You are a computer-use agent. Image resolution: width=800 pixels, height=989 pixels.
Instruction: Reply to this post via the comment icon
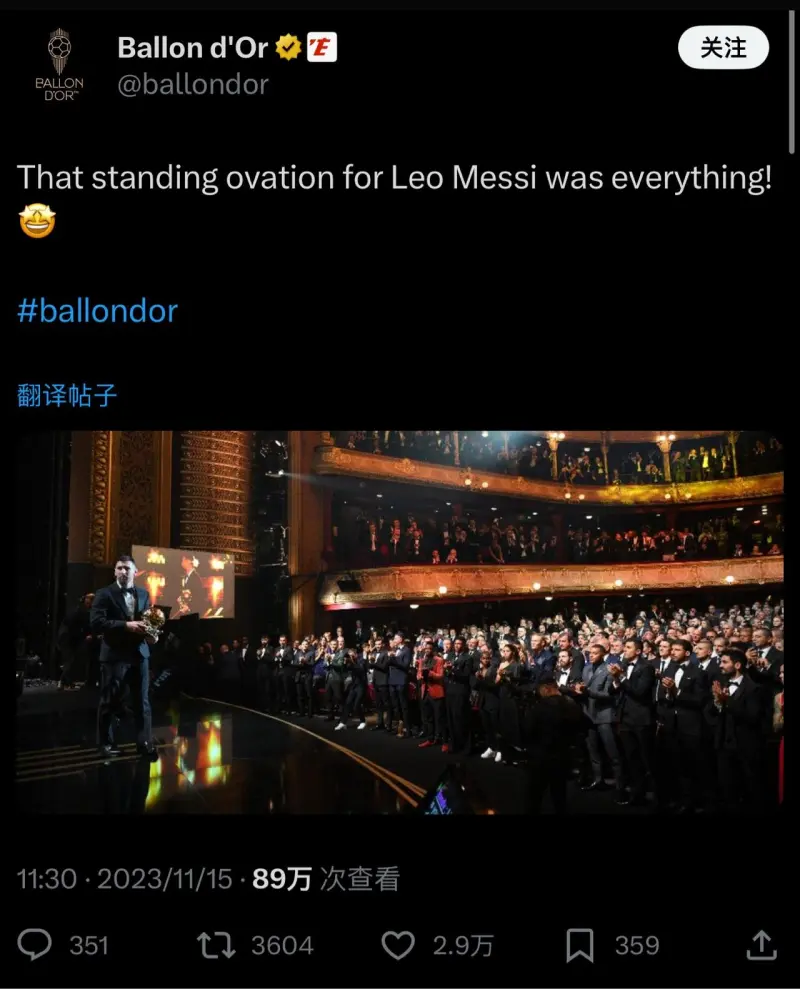tap(36, 945)
